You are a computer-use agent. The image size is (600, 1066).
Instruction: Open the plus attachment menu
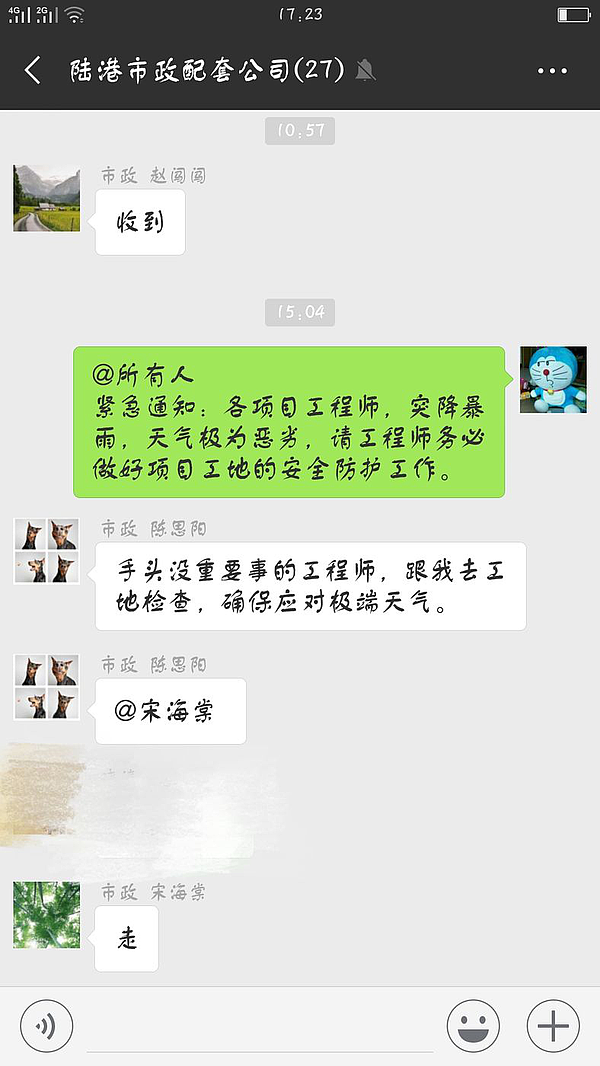[553, 1025]
